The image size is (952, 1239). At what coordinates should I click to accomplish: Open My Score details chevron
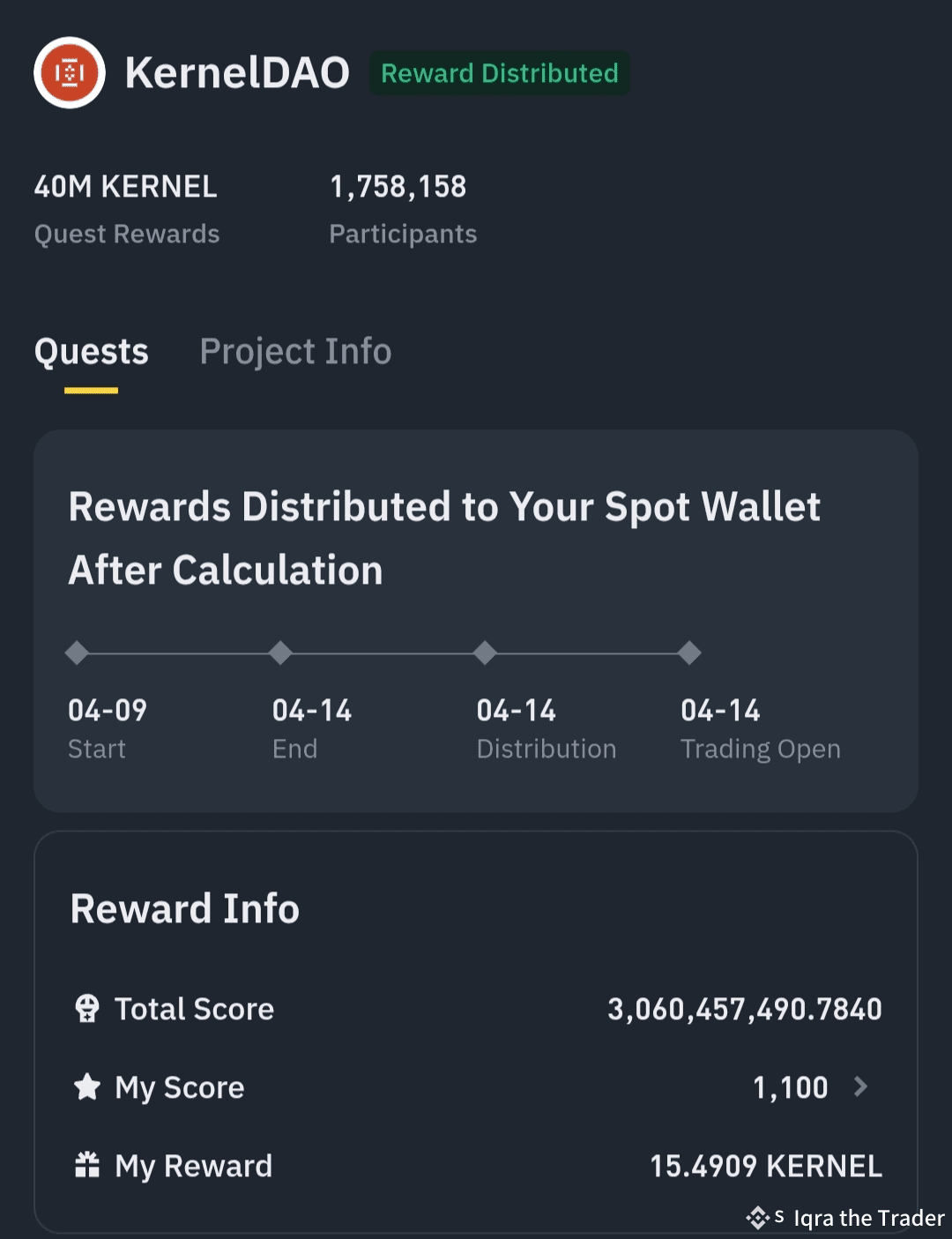(x=860, y=1087)
